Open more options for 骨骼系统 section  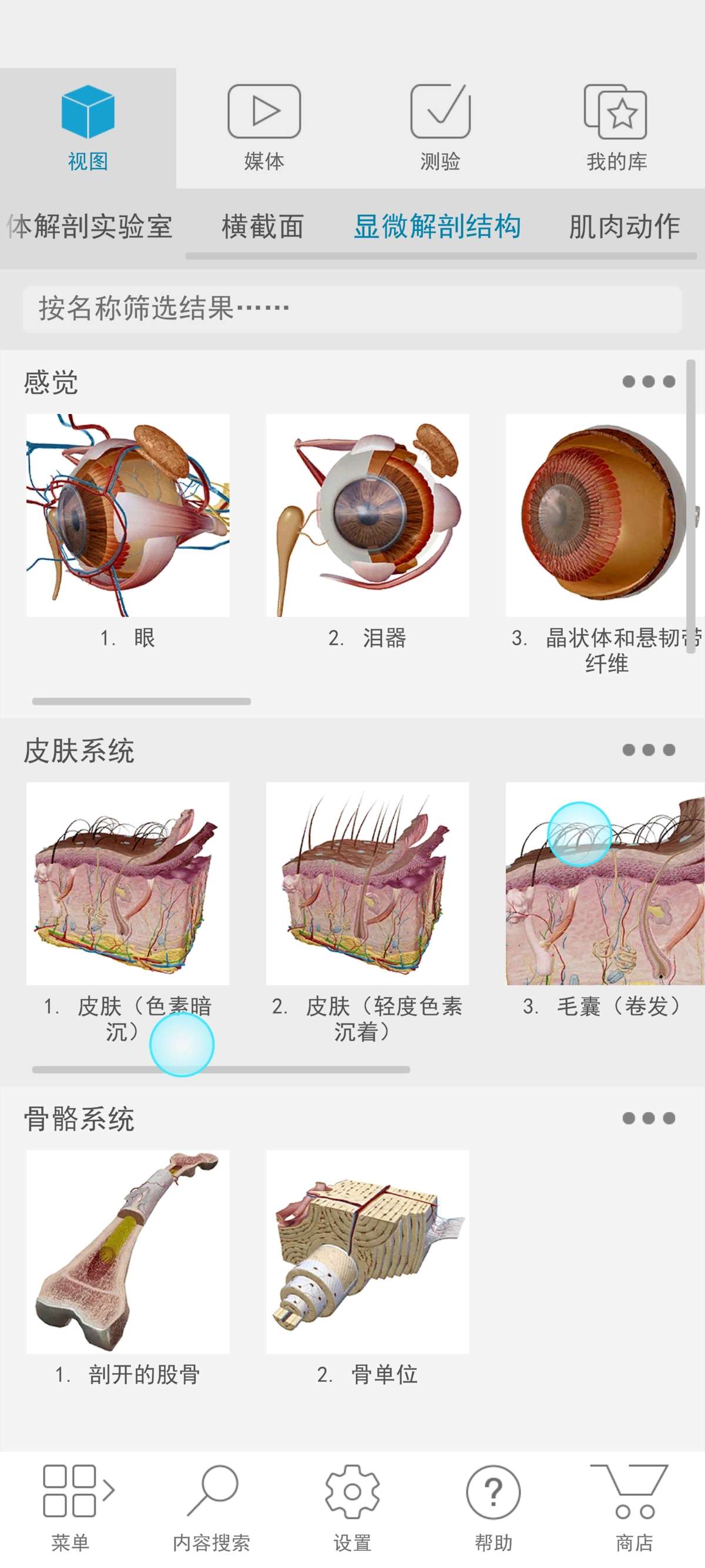point(649,1118)
